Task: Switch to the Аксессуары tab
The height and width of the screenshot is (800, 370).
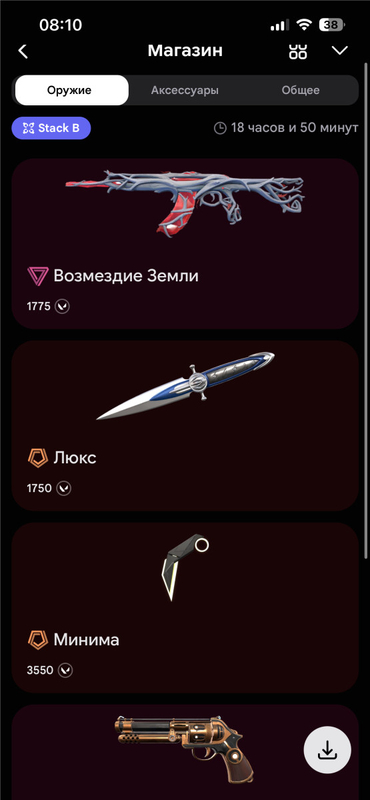Action: (x=185, y=90)
